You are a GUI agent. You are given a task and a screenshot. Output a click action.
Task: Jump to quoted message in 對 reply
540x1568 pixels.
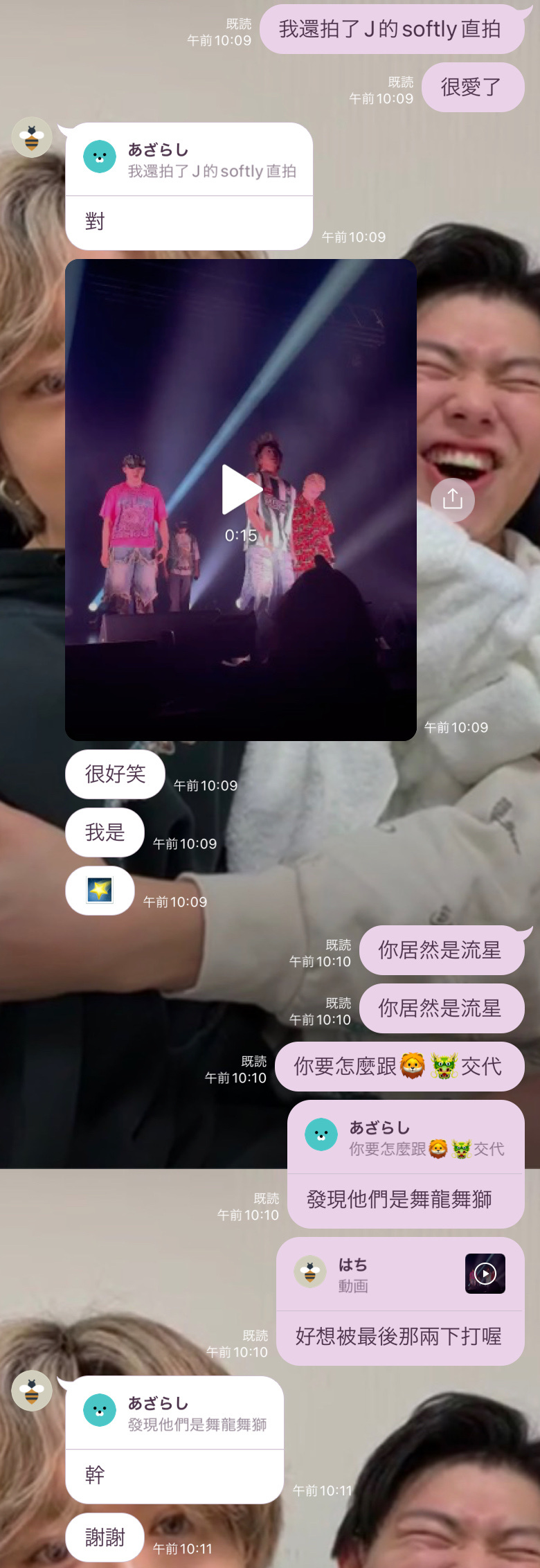click(189, 161)
